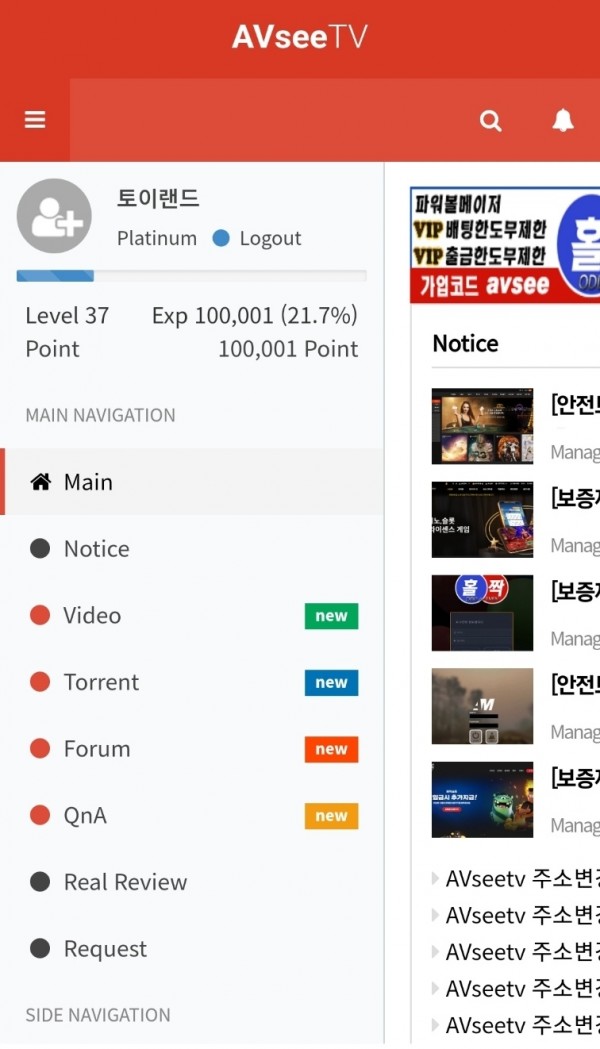Go to the Video section

[x=192, y=615]
